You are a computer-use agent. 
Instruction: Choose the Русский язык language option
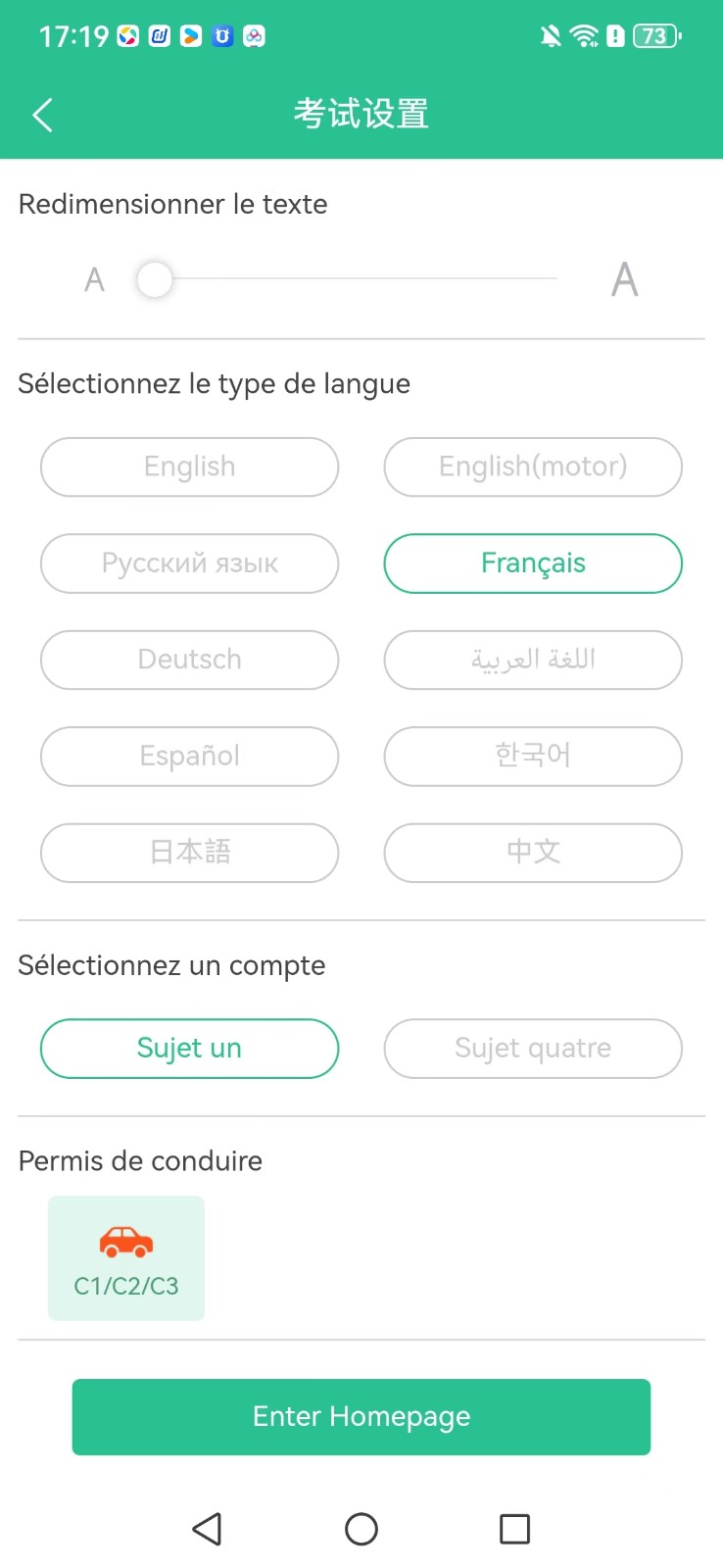pyautogui.click(x=189, y=563)
